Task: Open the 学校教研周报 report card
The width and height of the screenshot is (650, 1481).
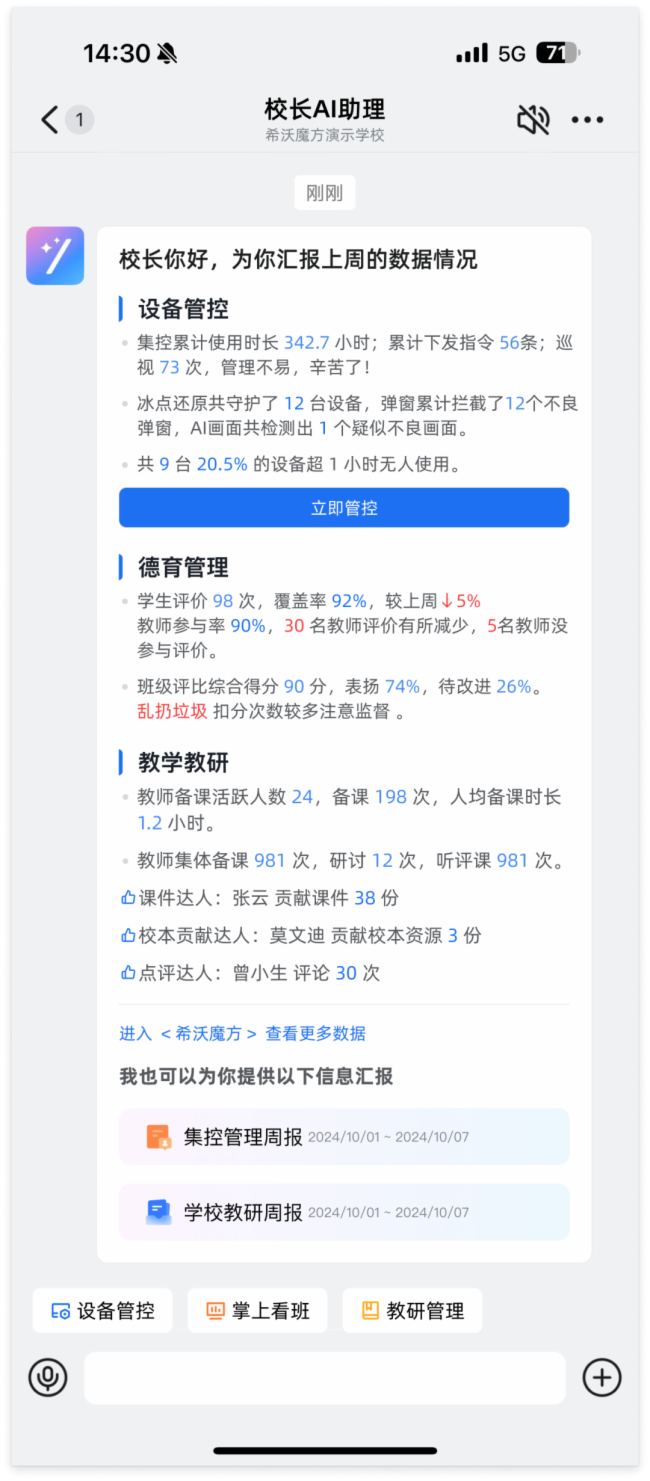Action: [x=344, y=1212]
